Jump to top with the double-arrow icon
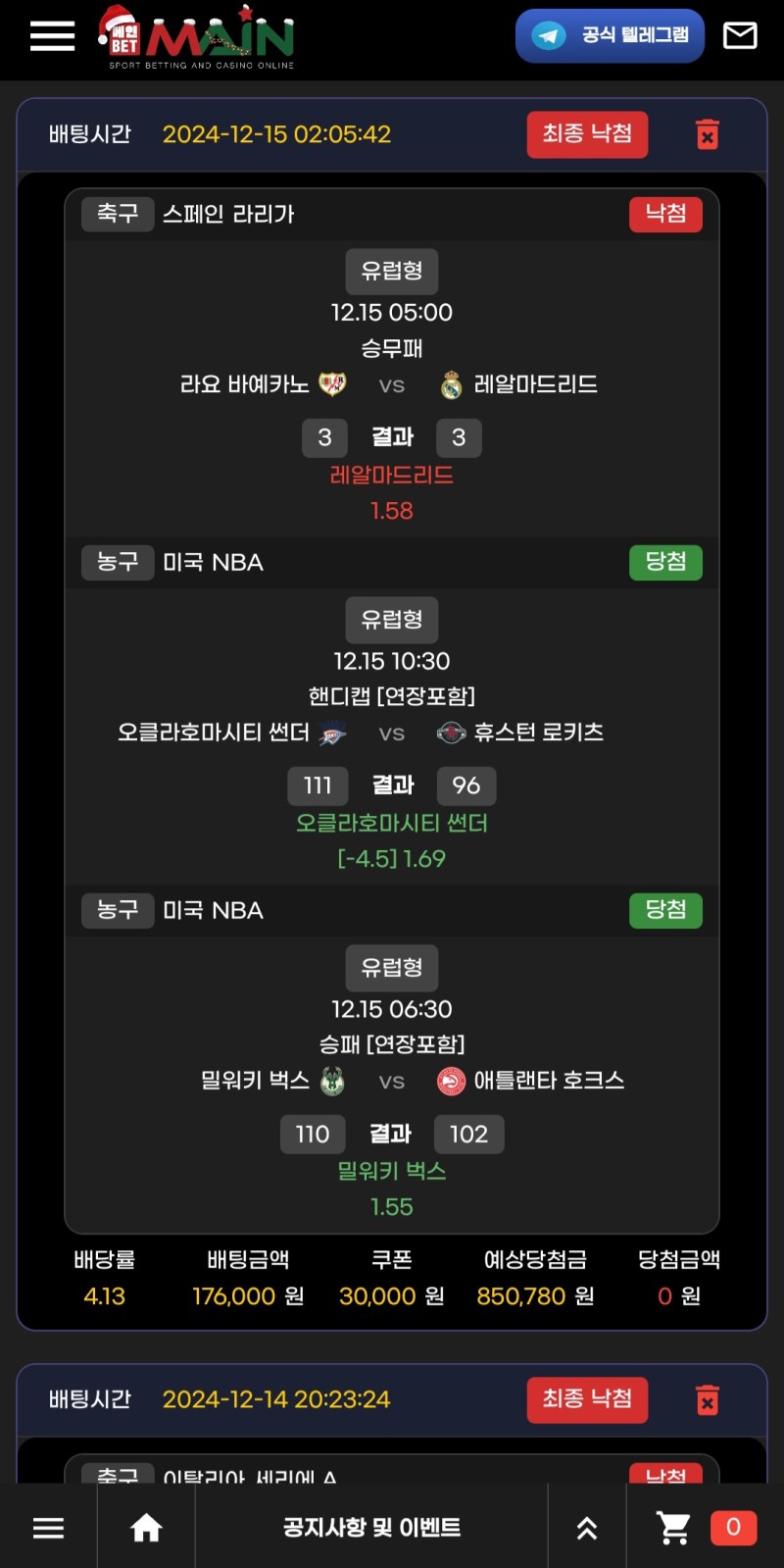This screenshot has width=784, height=1568. click(587, 1528)
